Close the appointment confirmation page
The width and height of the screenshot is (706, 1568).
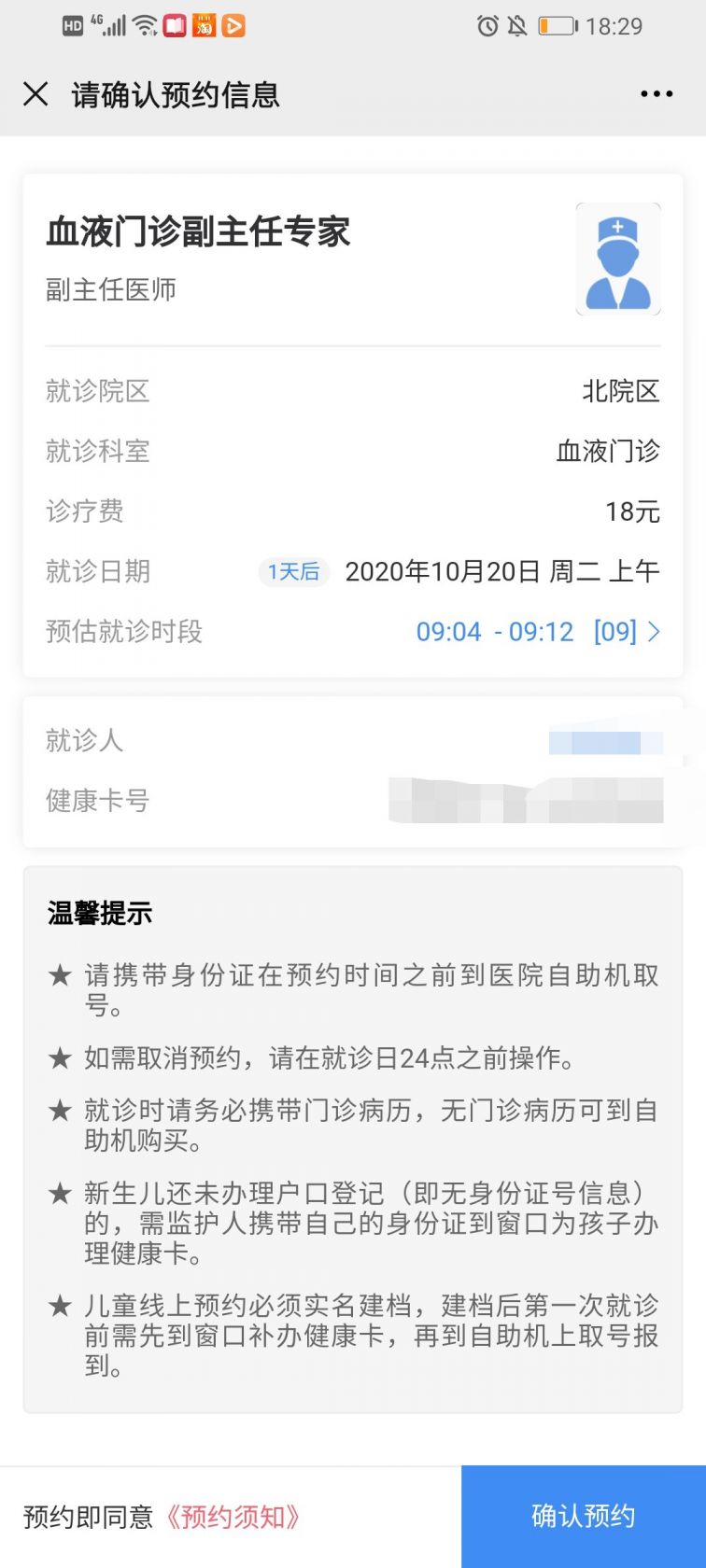[35, 94]
